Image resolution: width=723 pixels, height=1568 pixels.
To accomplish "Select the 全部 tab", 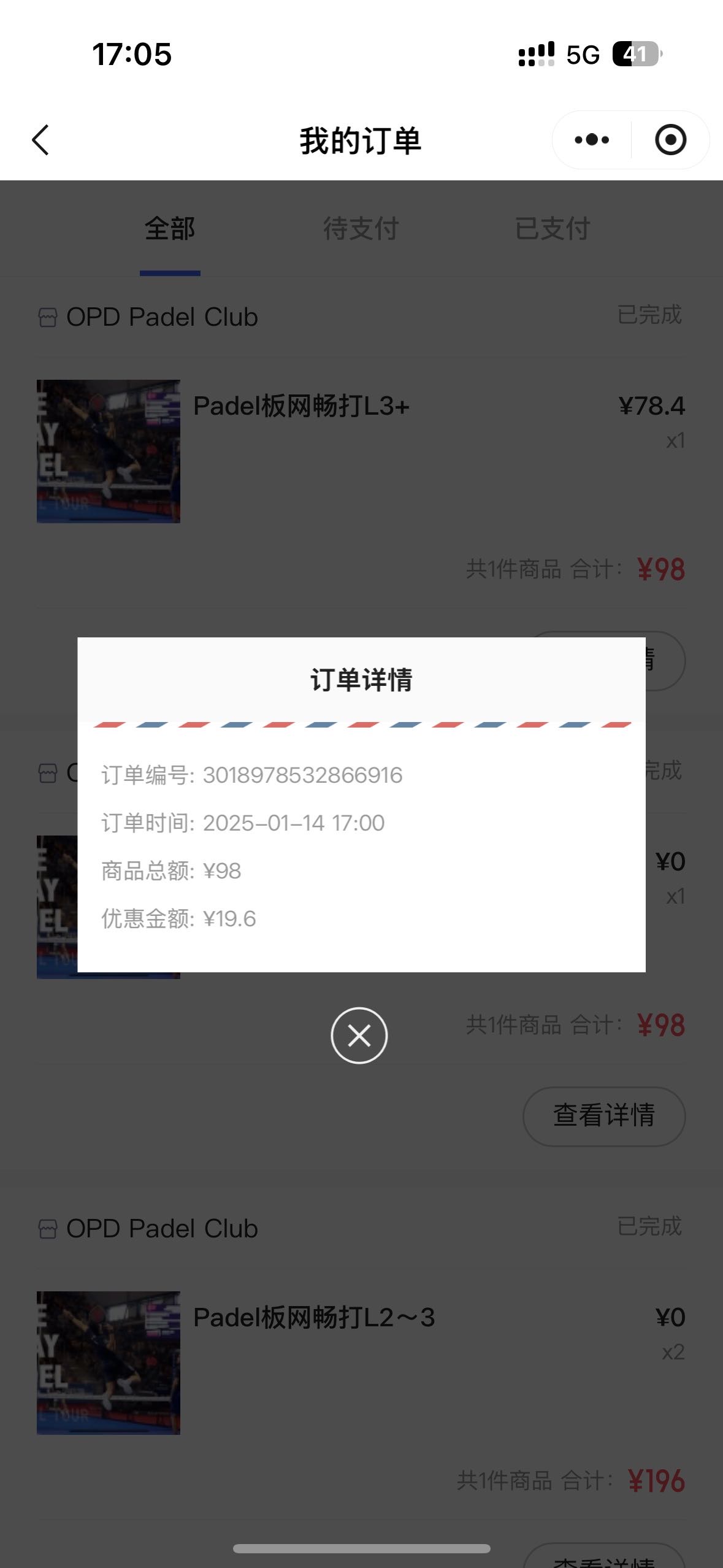I will [170, 229].
